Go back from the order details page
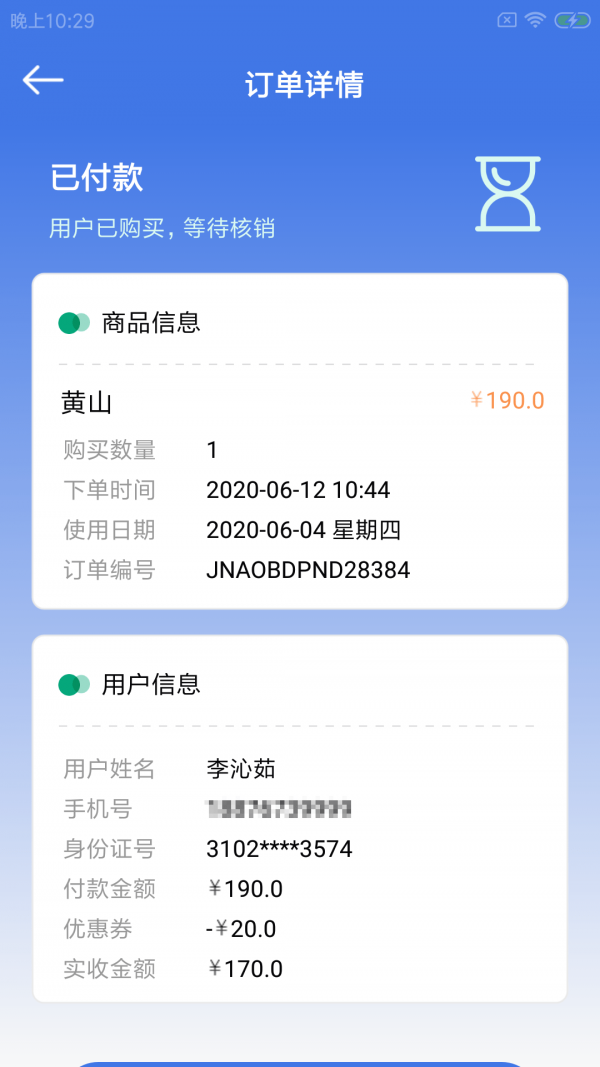Screen dimensions: 600x1067 43,81
